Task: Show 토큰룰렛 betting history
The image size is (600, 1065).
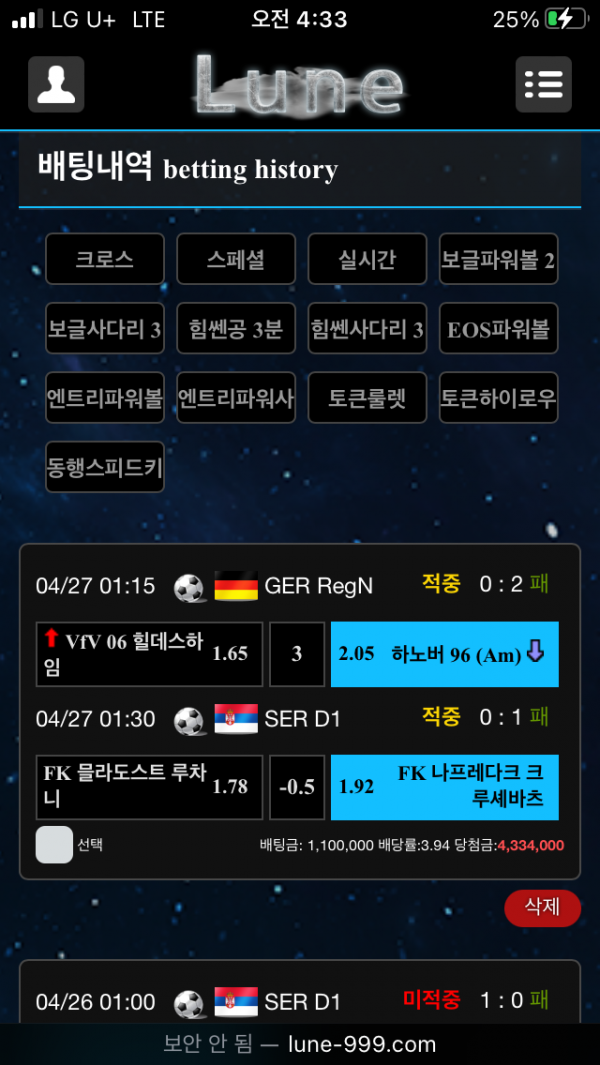Action: click(x=367, y=397)
